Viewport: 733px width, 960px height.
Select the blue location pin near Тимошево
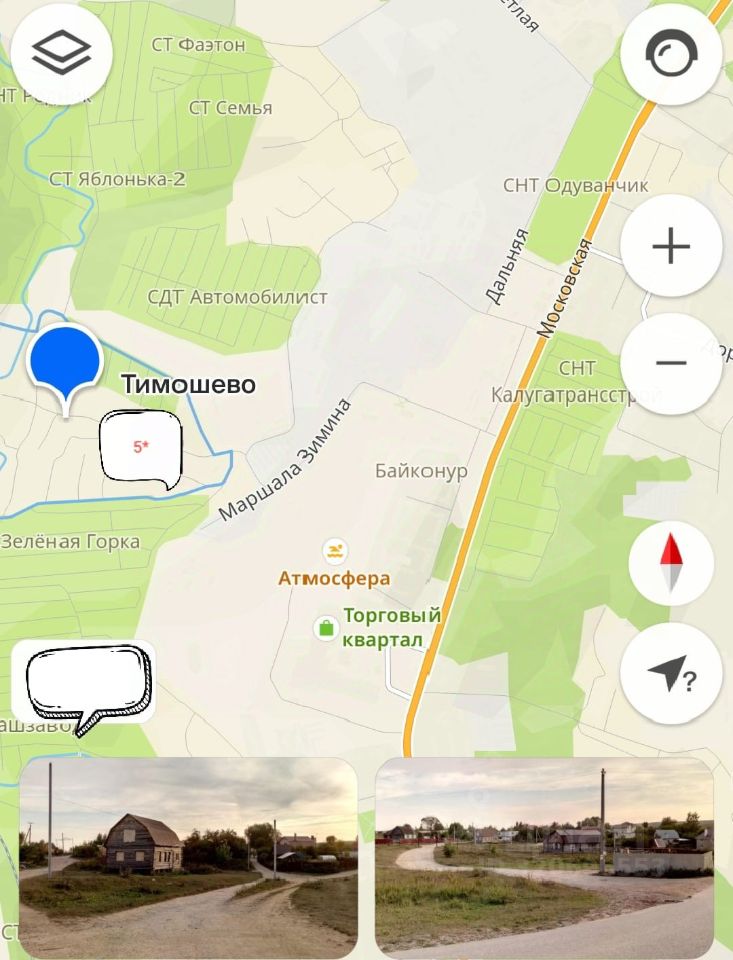click(65, 363)
